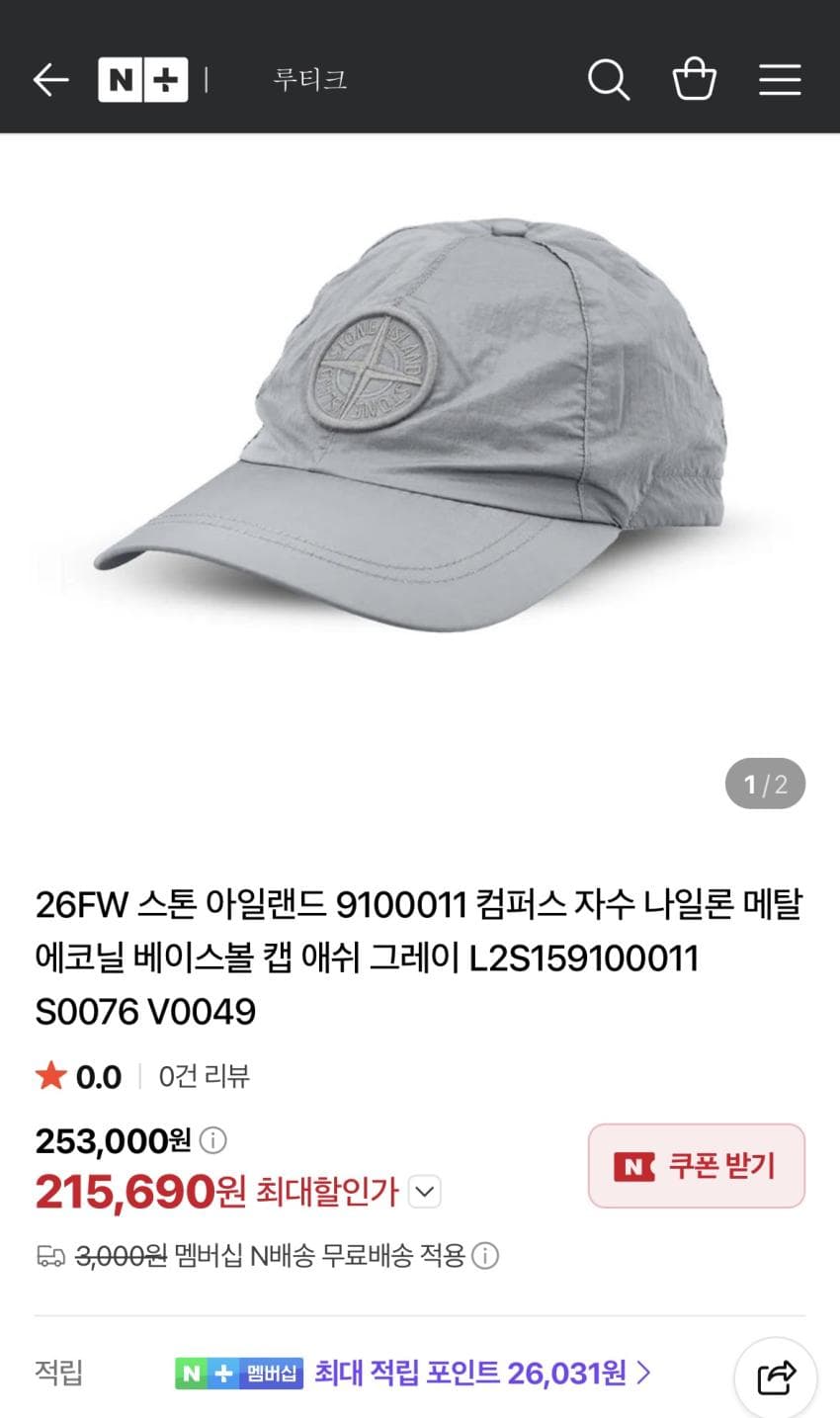Image resolution: width=840 pixels, height=1418 pixels.
Task: Open the shopping basket
Action: 694,79
